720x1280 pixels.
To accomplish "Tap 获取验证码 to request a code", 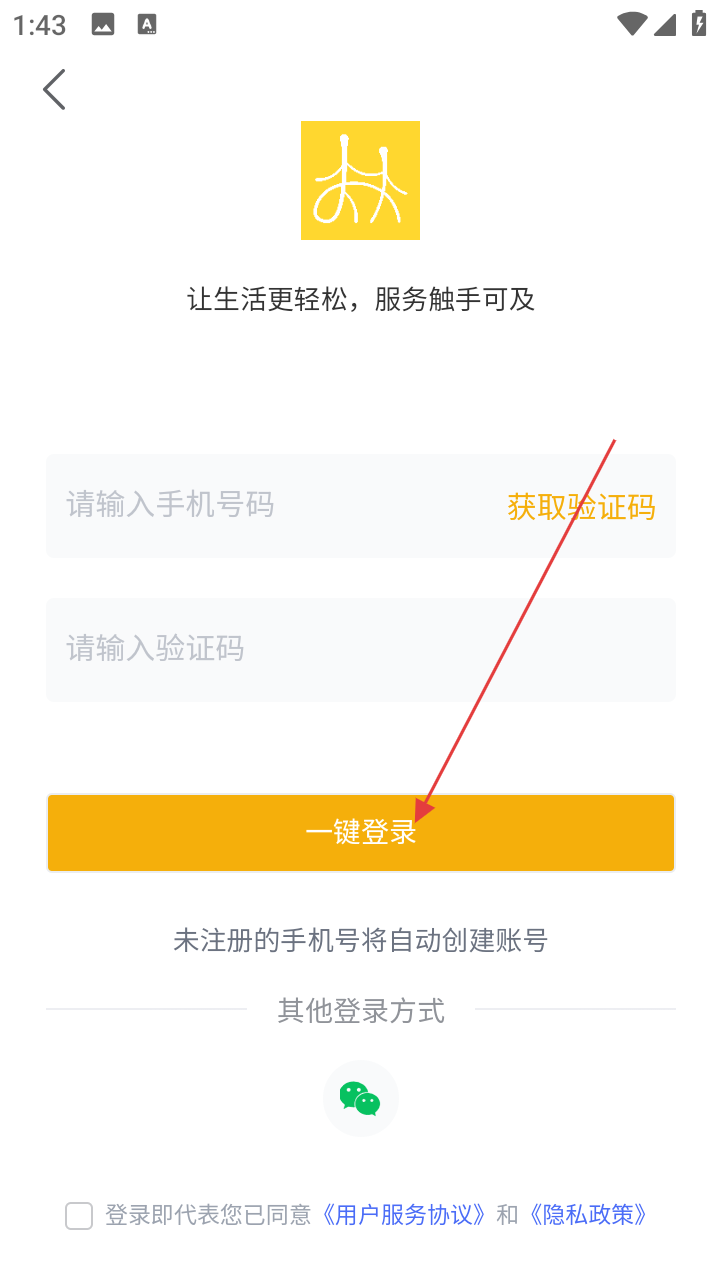I will pos(581,507).
